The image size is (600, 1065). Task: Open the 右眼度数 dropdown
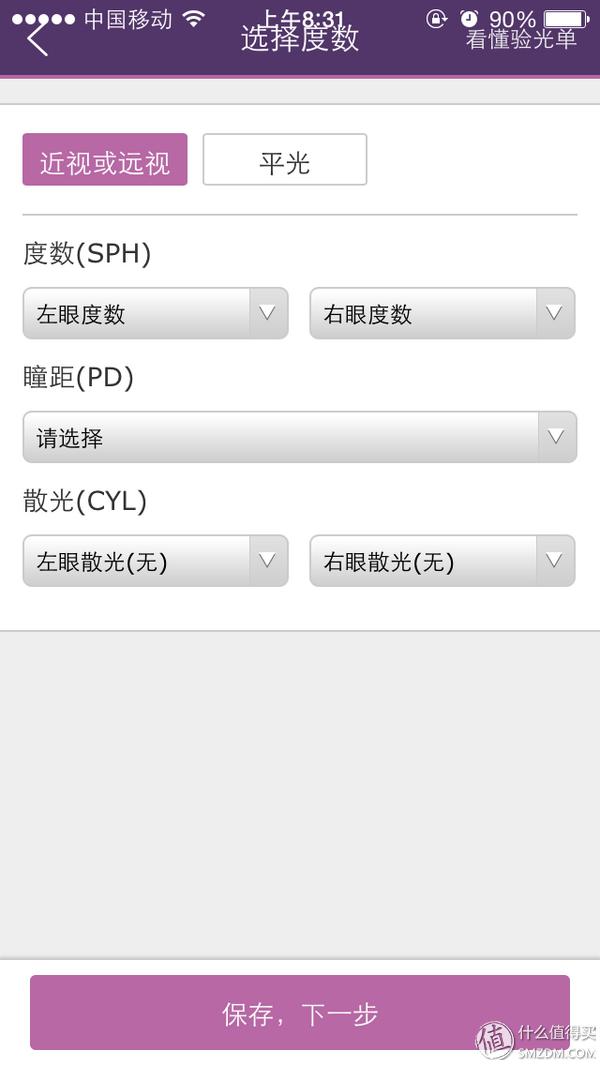[x=442, y=314]
